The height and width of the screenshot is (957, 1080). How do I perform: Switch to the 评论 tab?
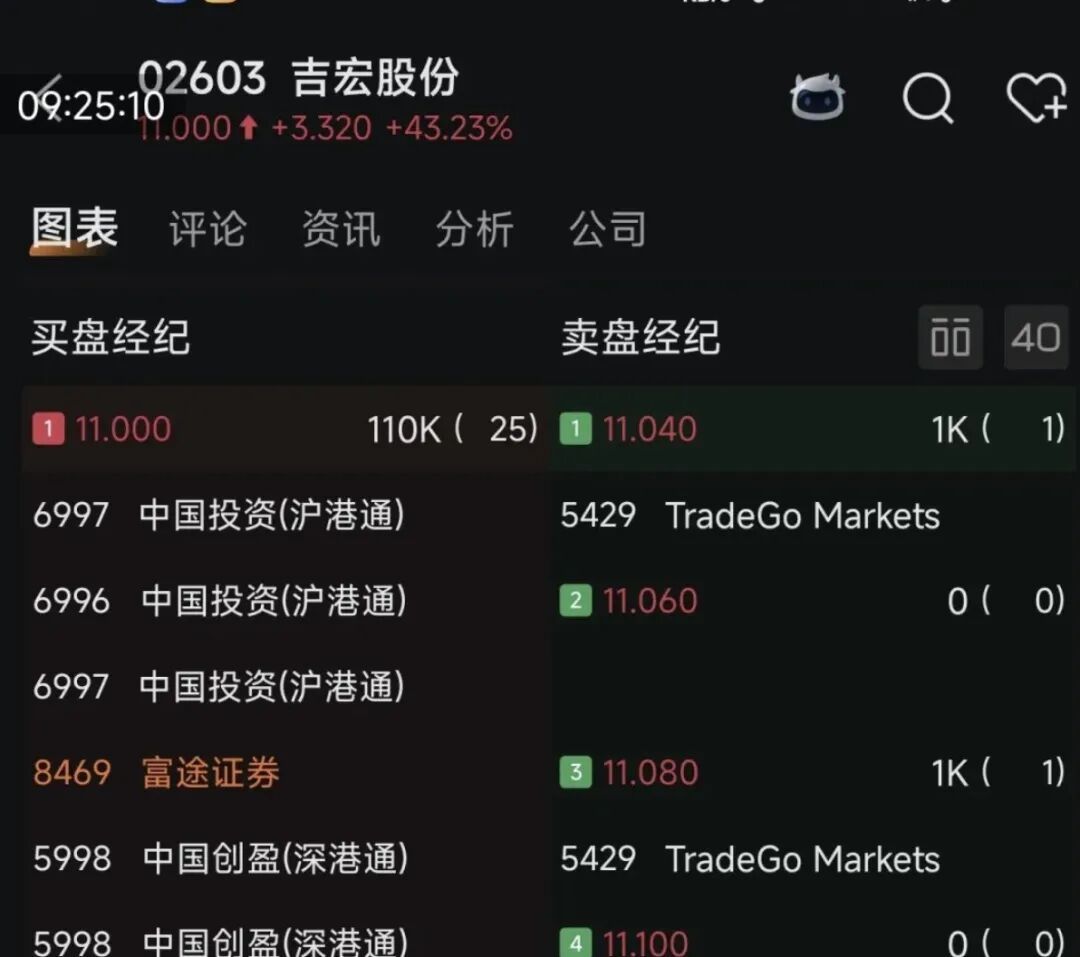[x=207, y=229]
